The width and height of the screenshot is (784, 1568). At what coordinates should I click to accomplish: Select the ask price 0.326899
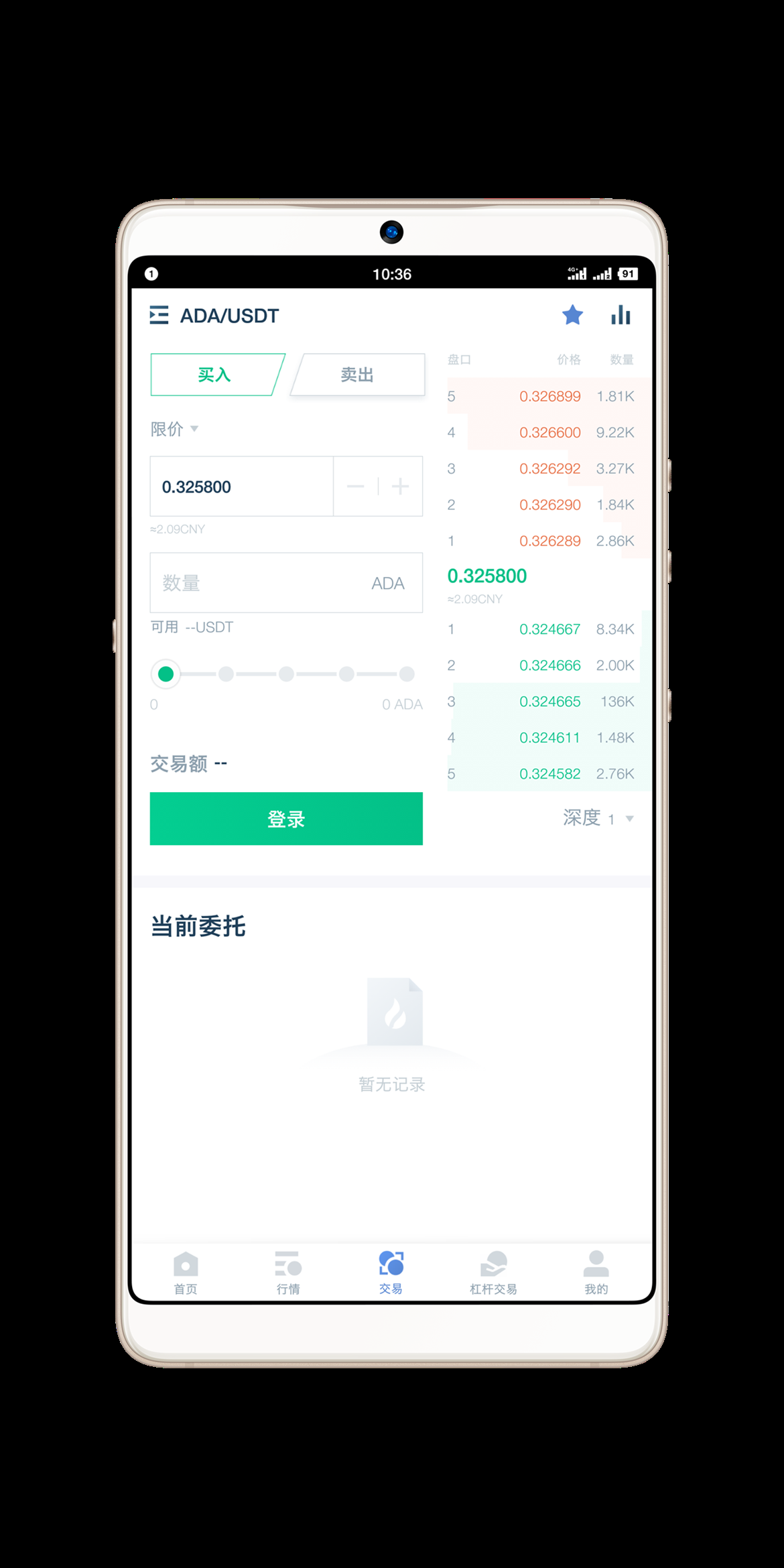click(549, 397)
